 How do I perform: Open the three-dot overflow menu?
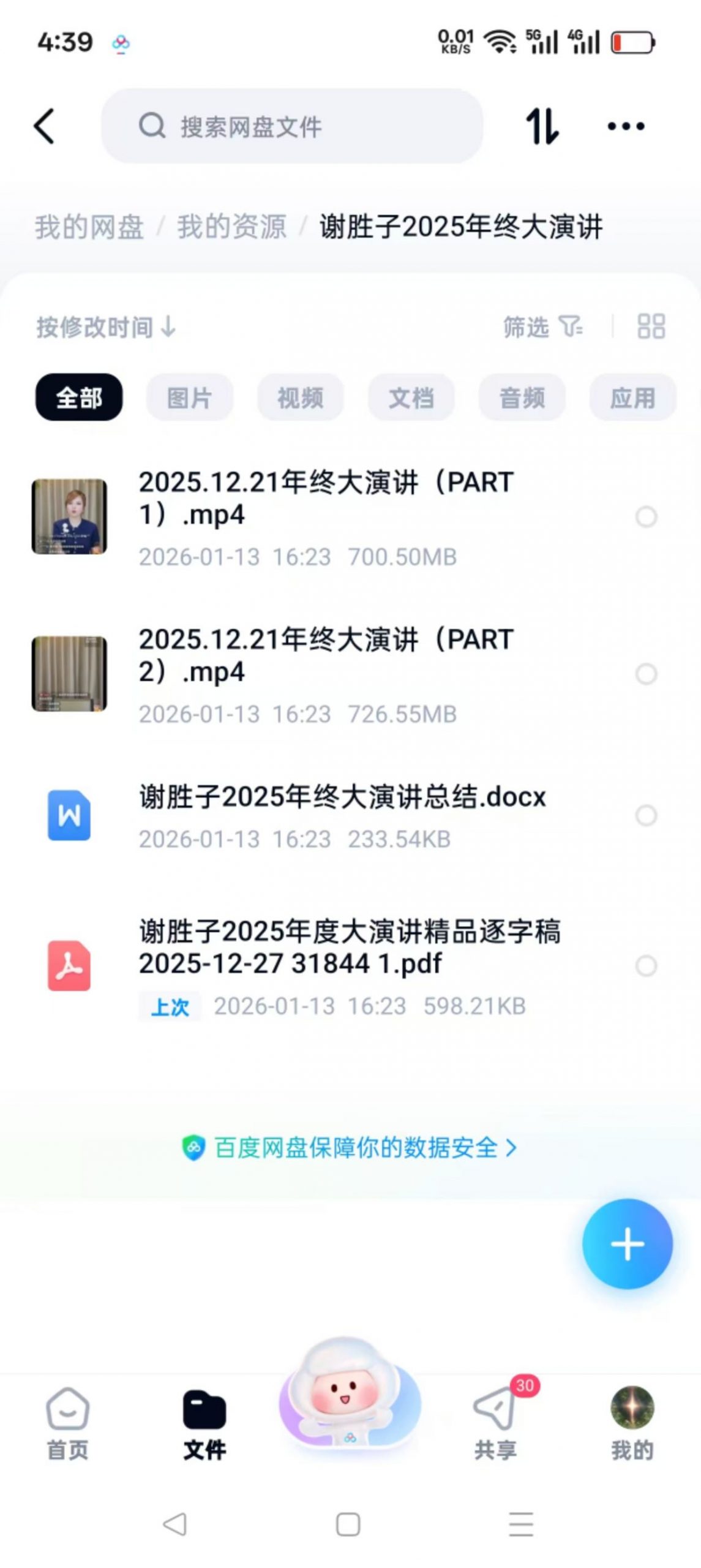point(625,126)
